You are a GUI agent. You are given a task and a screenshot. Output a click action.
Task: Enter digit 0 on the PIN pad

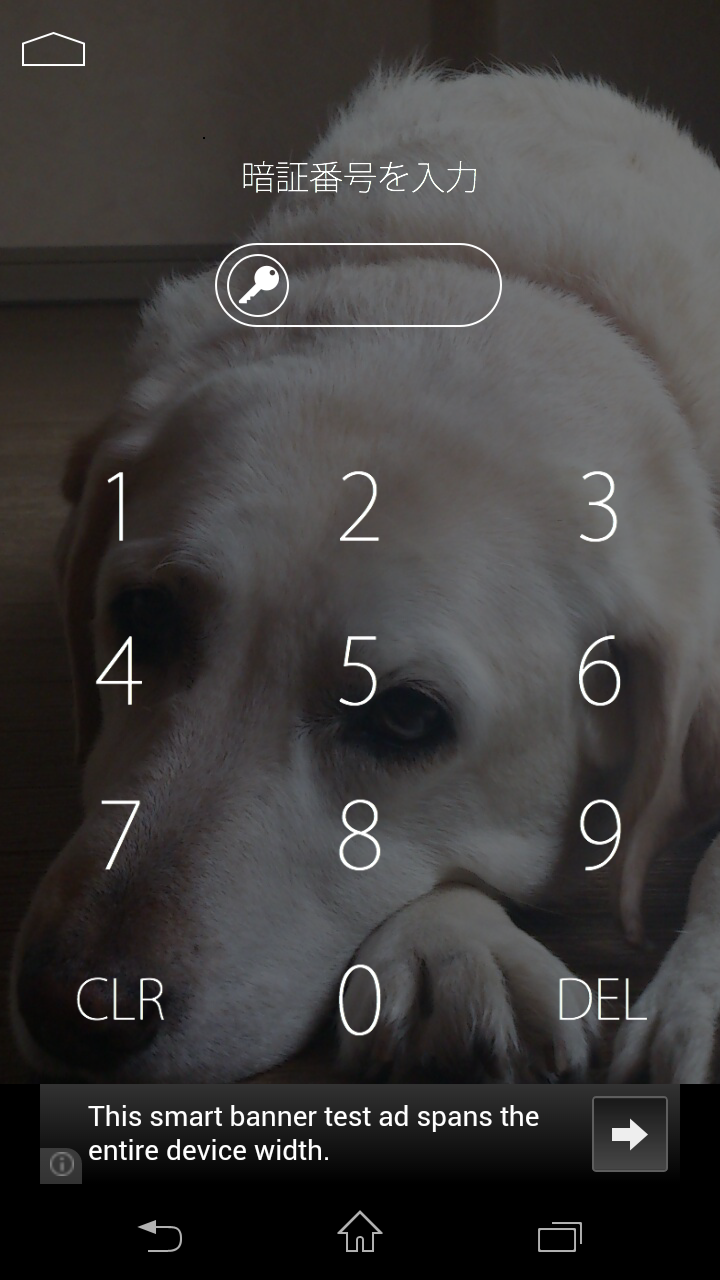tap(360, 999)
